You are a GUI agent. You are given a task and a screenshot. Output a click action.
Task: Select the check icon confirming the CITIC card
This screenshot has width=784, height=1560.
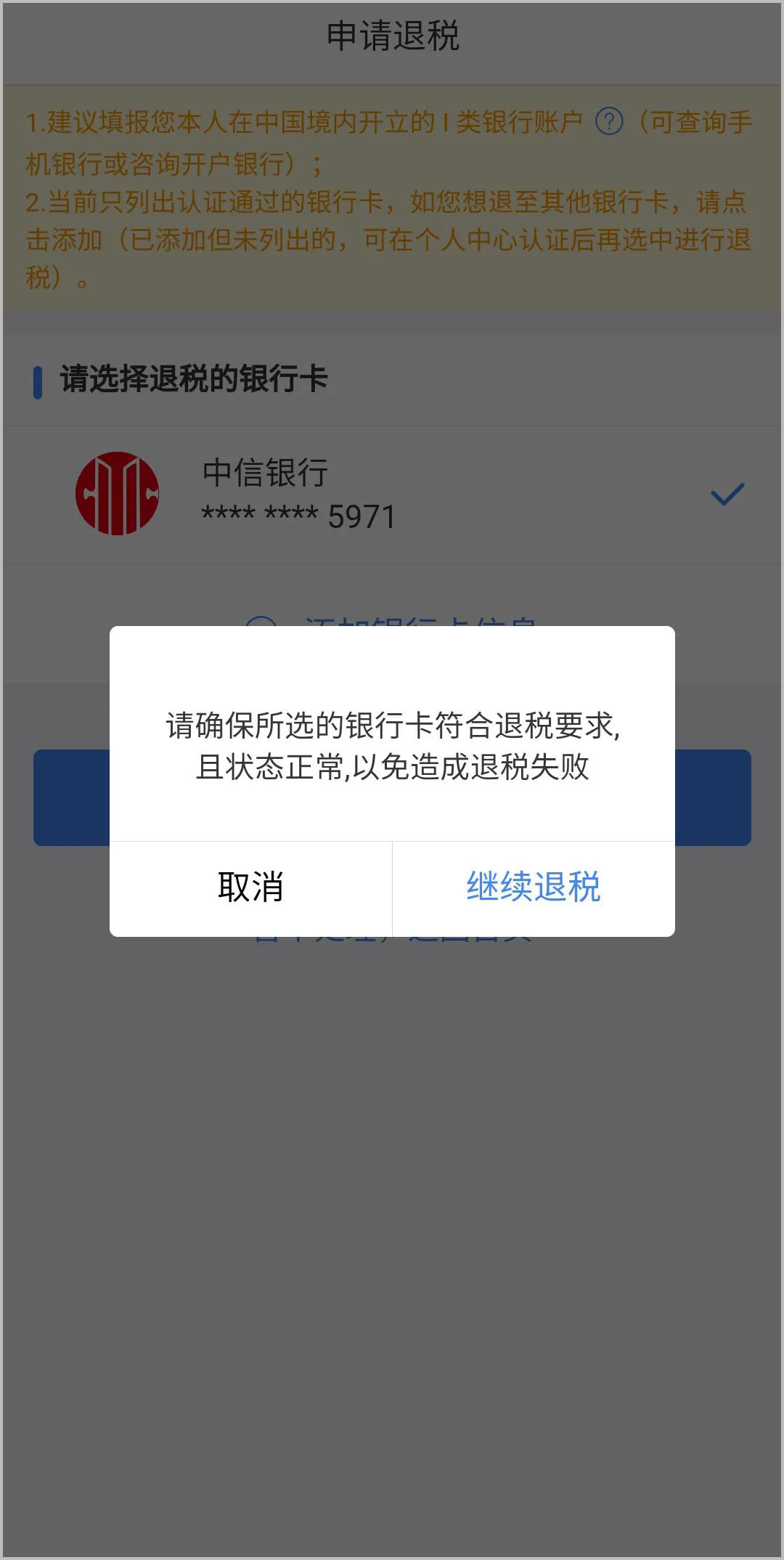pyautogui.click(x=727, y=494)
